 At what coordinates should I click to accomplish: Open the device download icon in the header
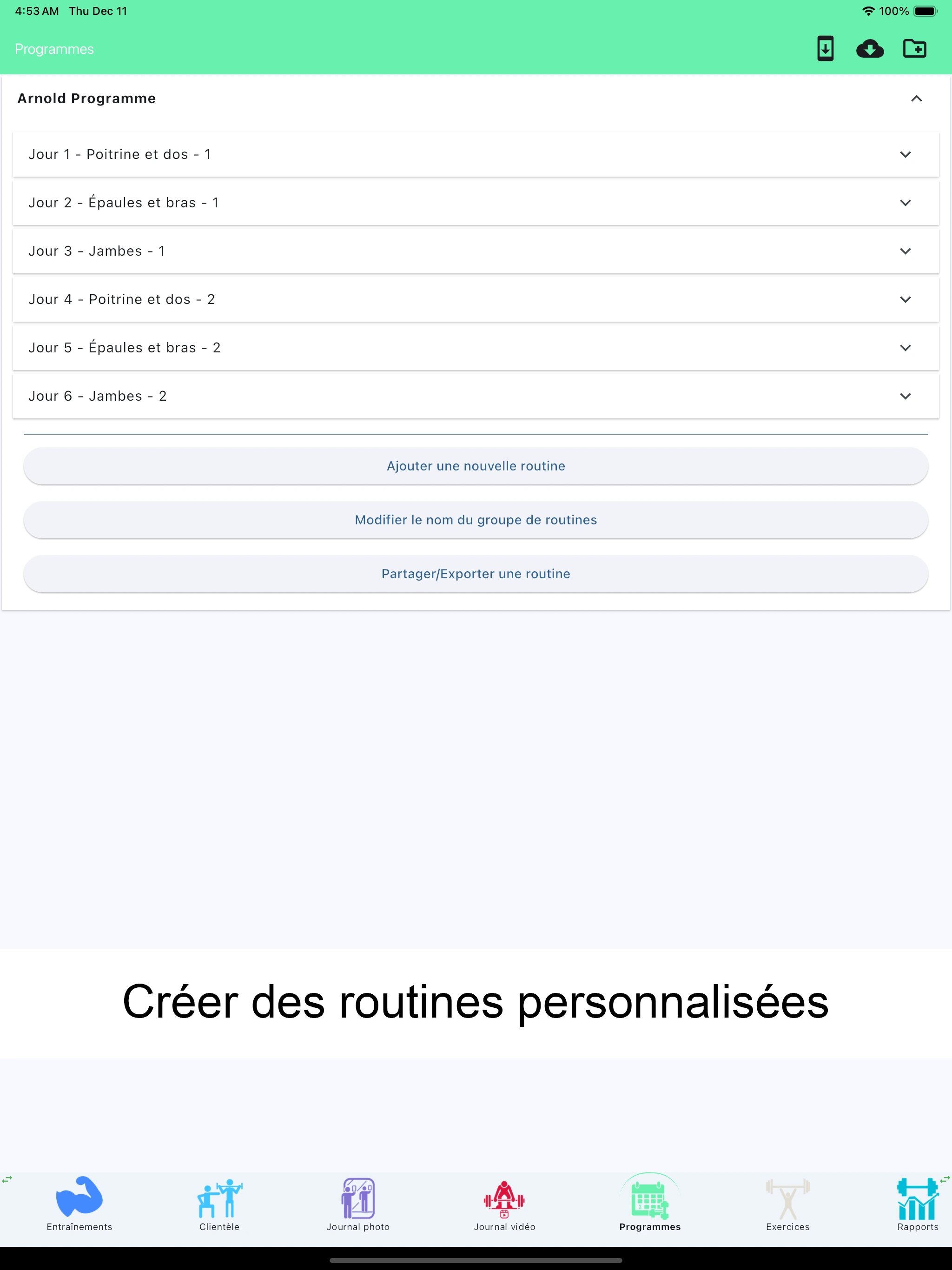point(825,49)
